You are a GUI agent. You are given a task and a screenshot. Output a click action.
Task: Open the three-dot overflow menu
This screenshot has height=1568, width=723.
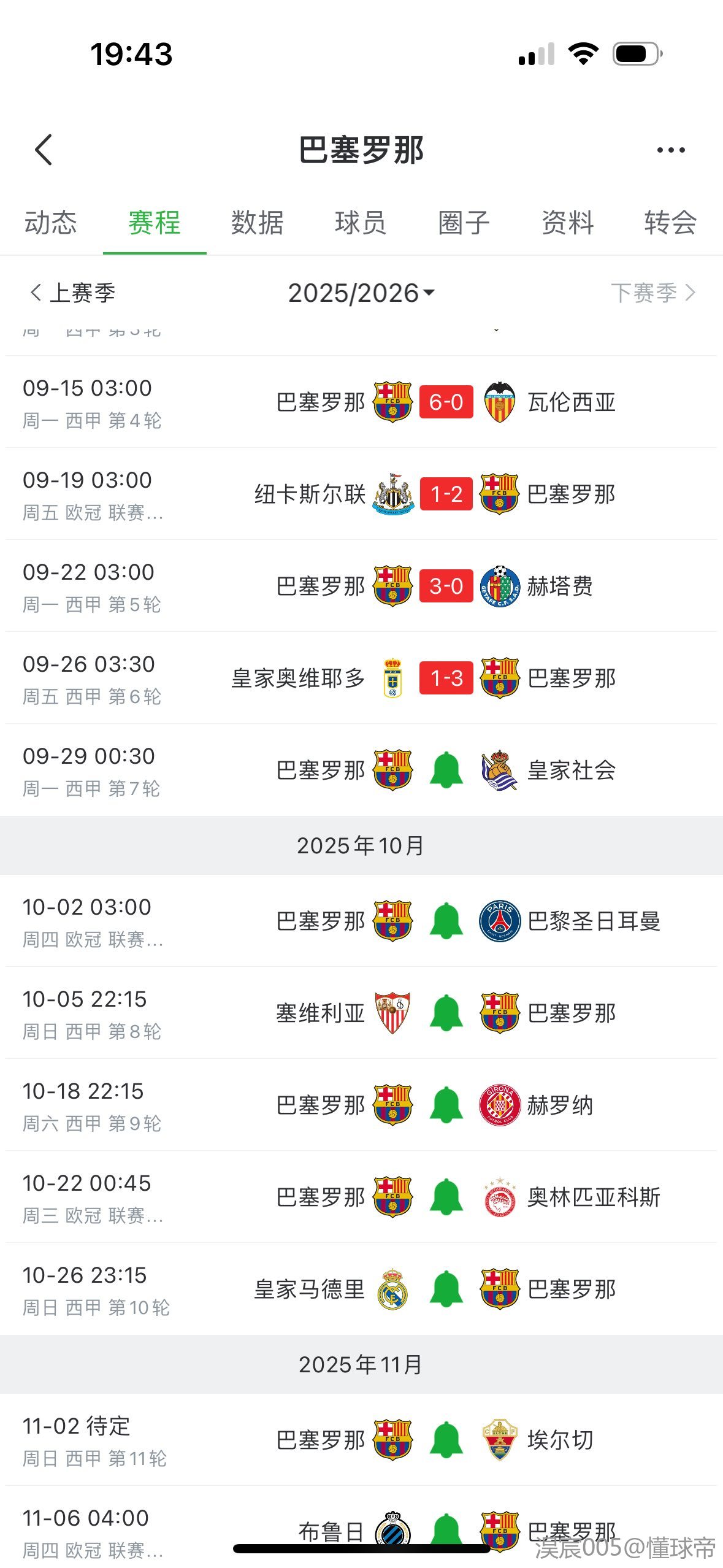(671, 150)
